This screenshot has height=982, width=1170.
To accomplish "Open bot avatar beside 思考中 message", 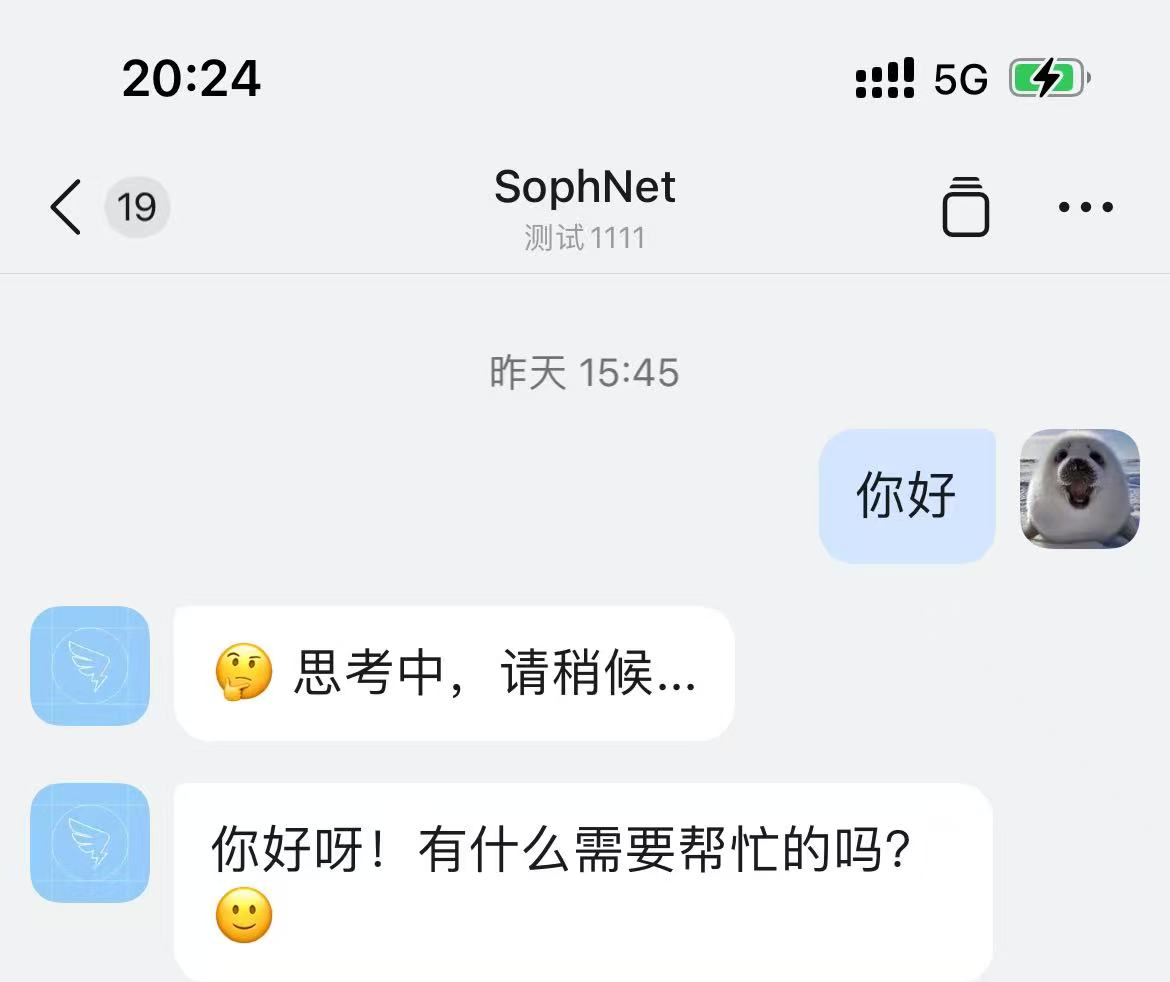I will [x=90, y=666].
